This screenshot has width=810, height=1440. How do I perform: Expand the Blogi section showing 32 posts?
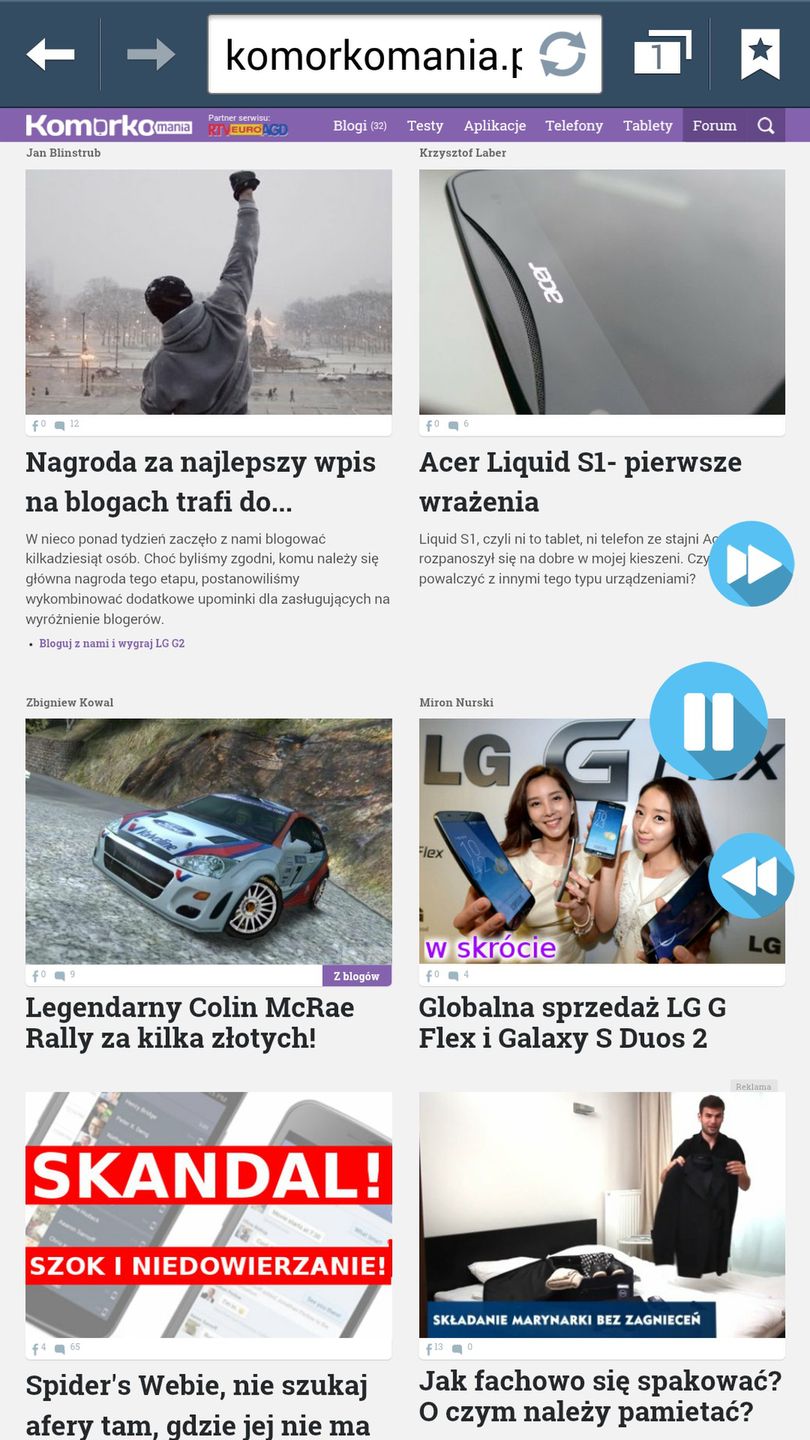coord(359,126)
